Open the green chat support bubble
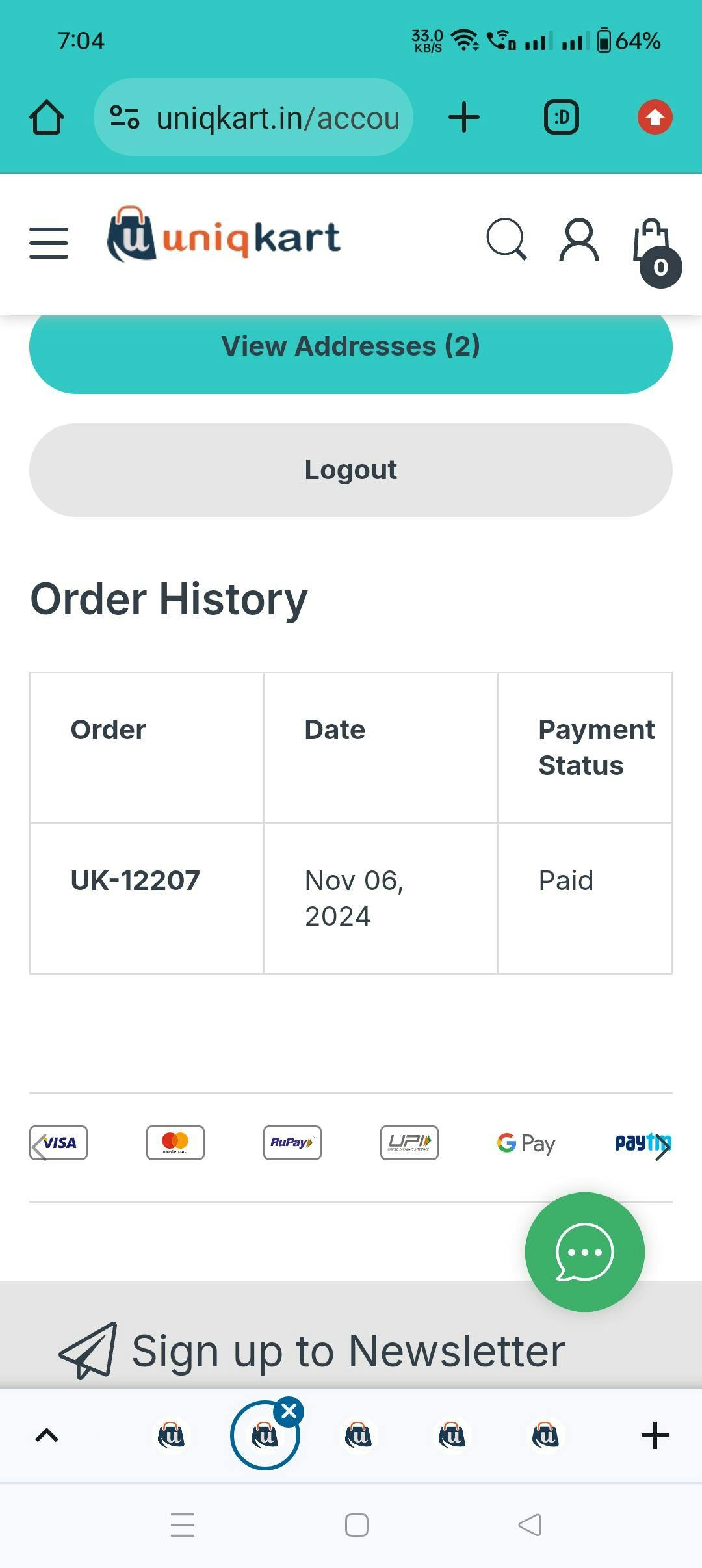Image resolution: width=702 pixels, height=1568 pixels. tap(584, 1251)
